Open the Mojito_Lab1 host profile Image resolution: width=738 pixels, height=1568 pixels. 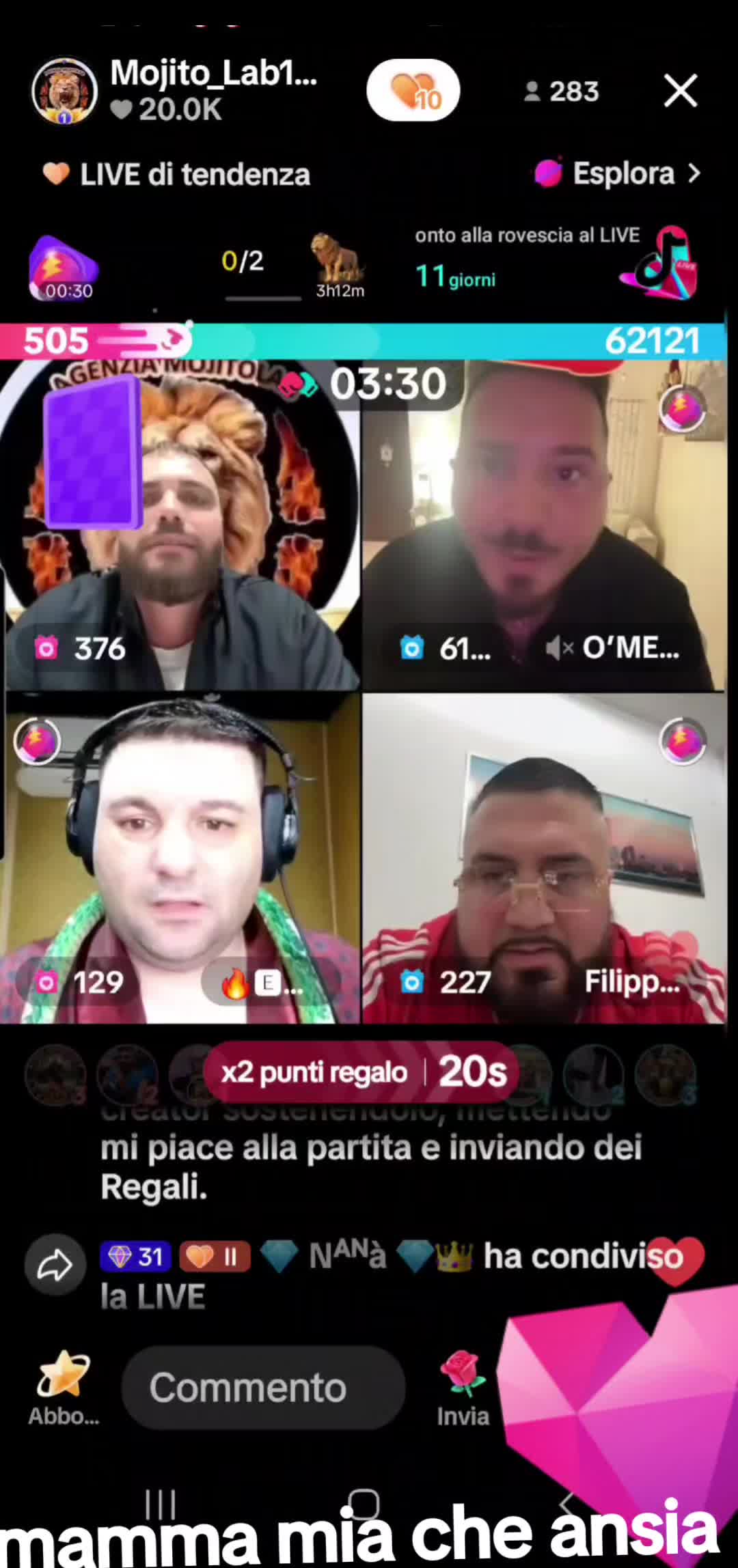[x=65, y=91]
